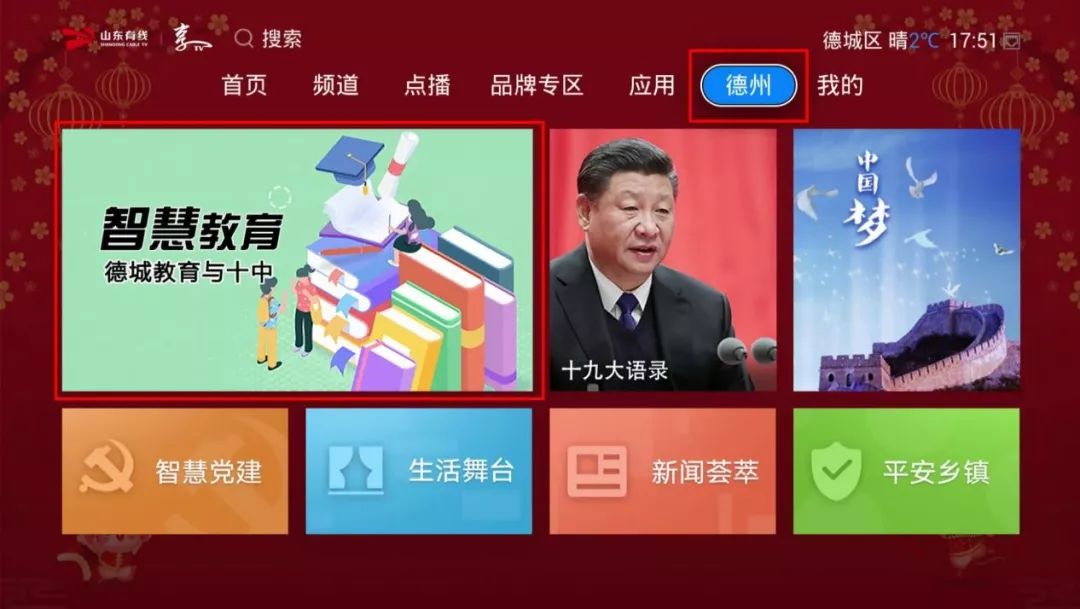
Task: Go to the 品牌专区 tab
Action: (537, 86)
